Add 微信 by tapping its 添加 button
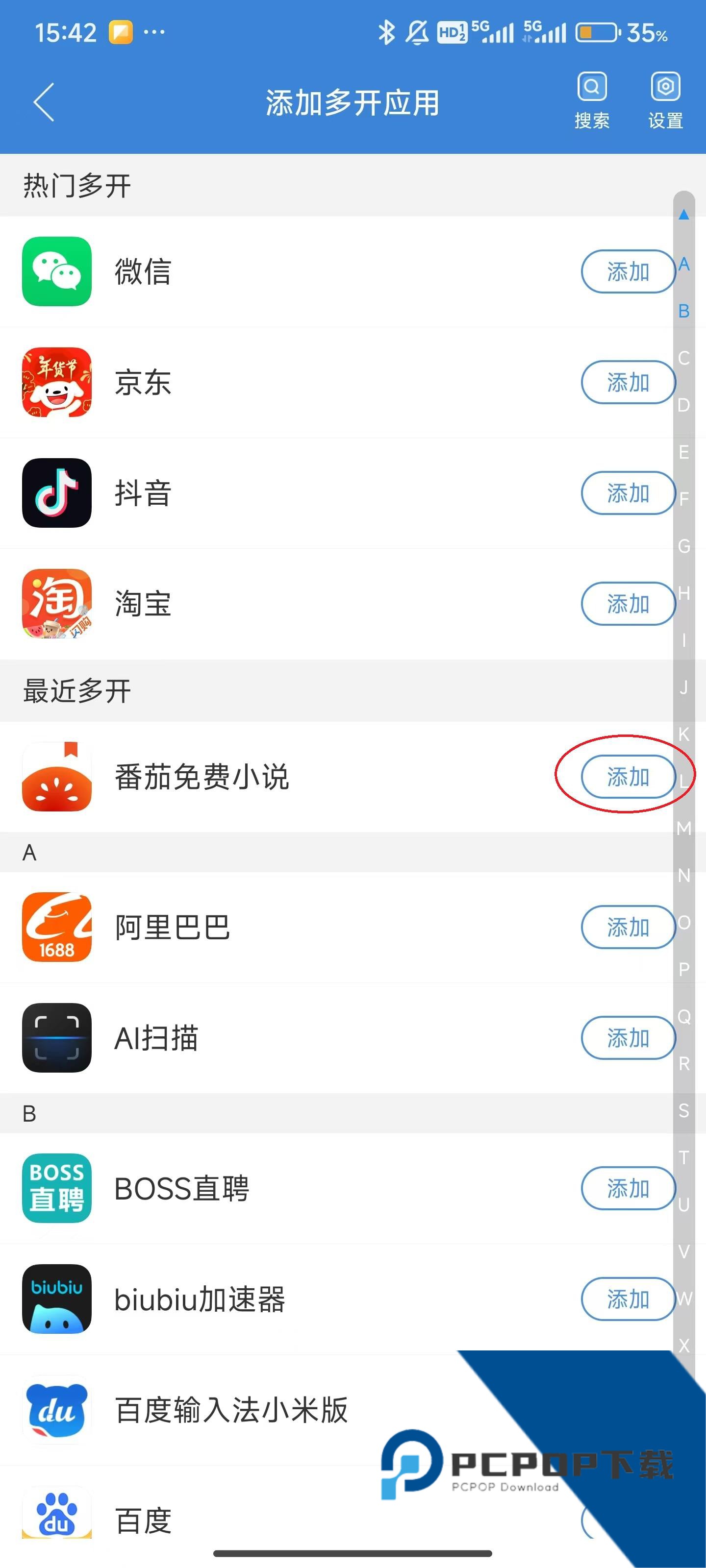The image size is (706, 1568). tap(628, 272)
